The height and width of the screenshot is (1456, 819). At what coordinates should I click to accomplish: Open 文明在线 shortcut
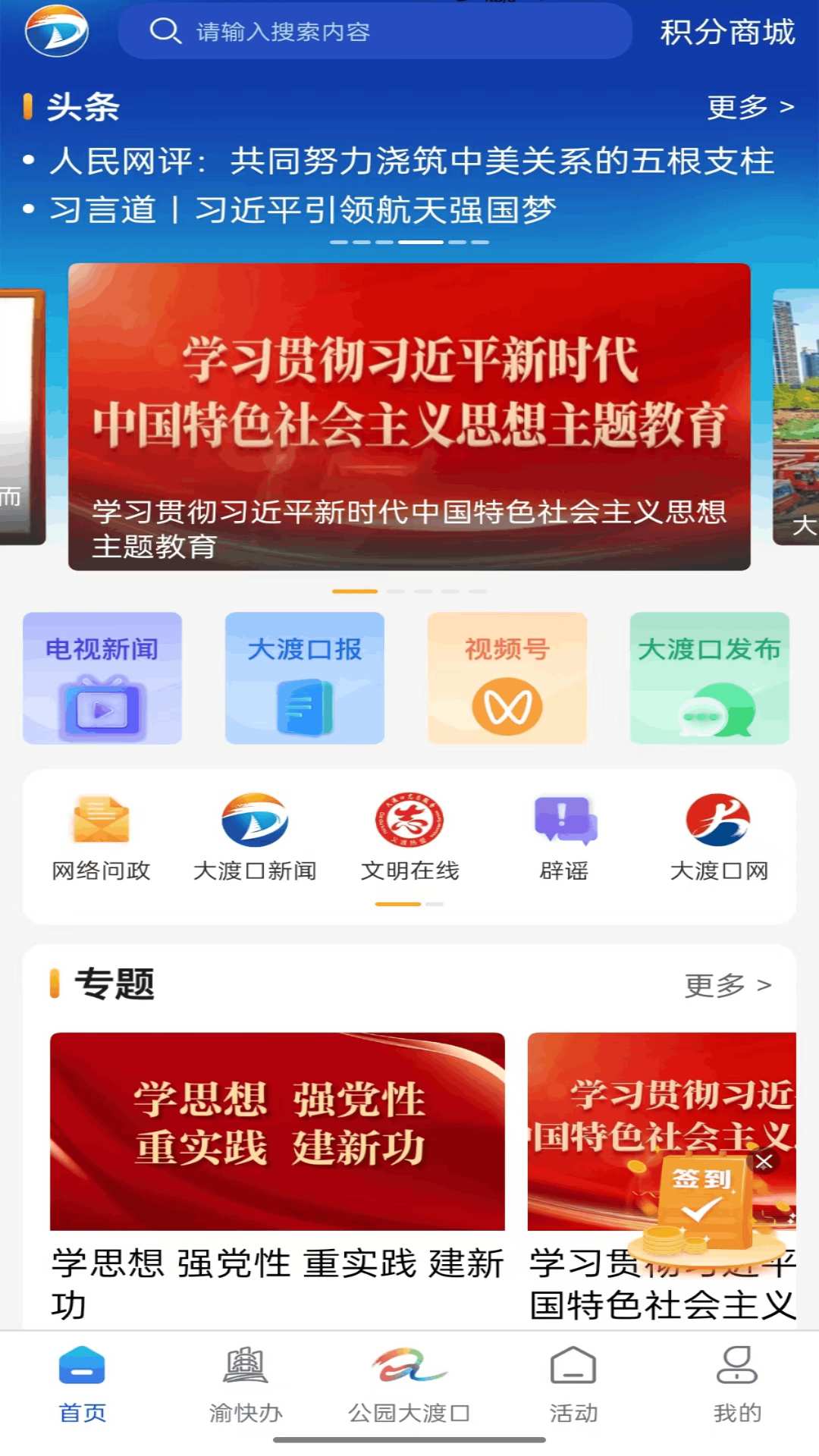pos(409,838)
